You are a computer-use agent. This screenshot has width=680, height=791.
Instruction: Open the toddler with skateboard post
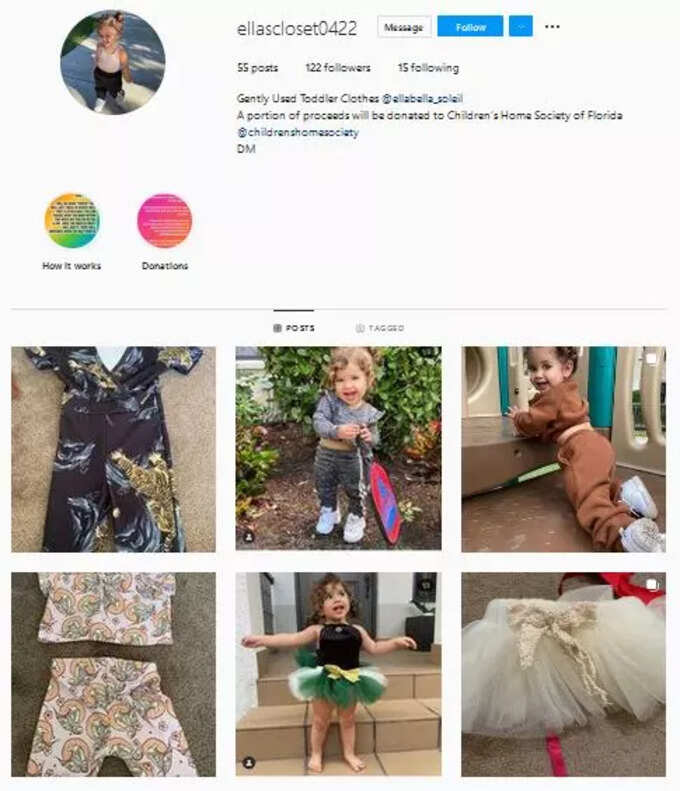click(338, 449)
